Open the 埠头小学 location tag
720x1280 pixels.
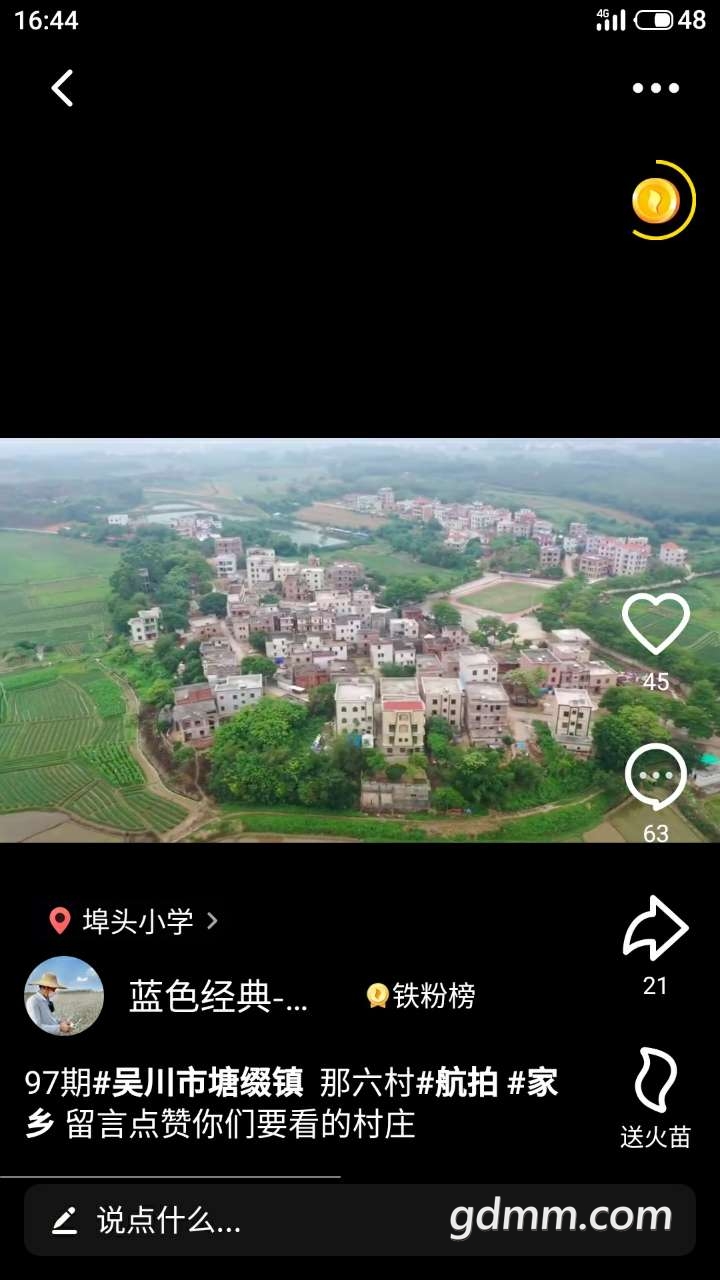pos(136,921)
